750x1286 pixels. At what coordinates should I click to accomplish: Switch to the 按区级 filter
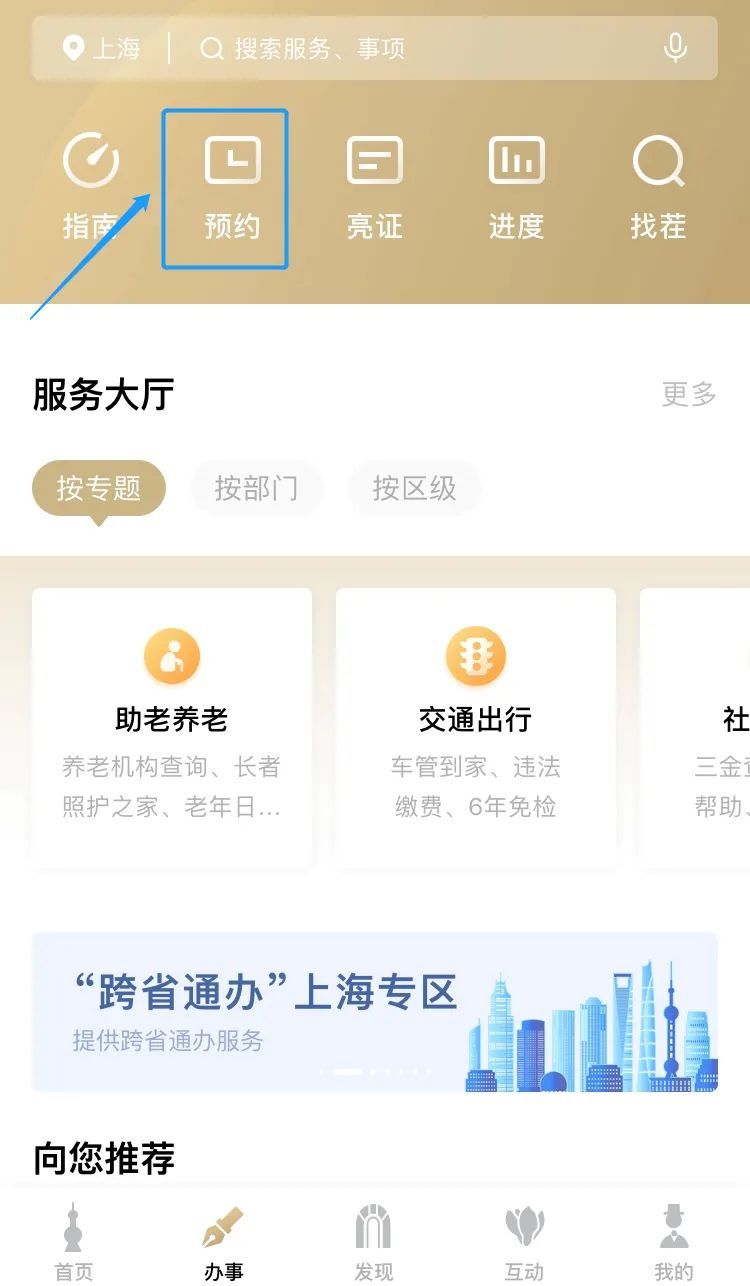[x=414, y=489]
